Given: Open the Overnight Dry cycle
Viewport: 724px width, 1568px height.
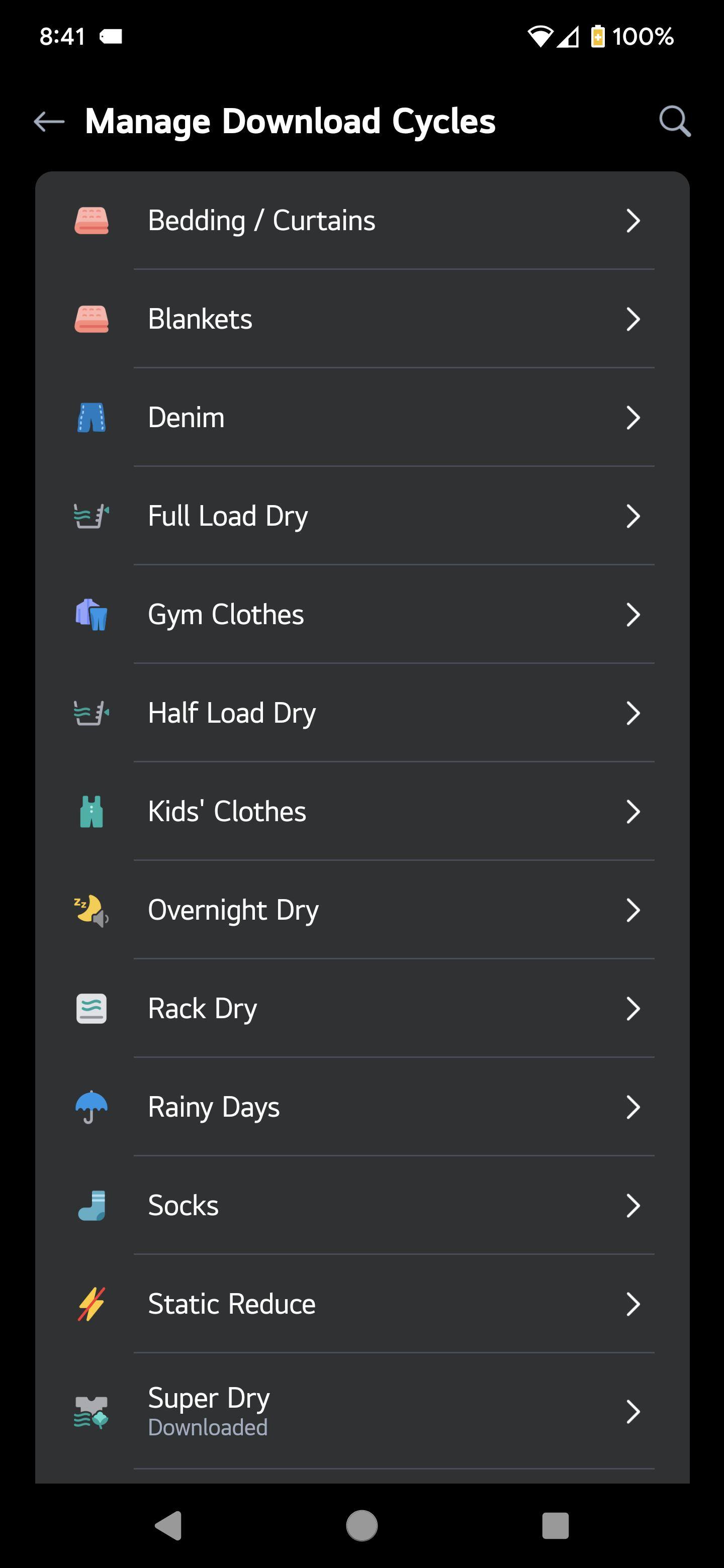Looking at the screenshot, I should 361,911.
